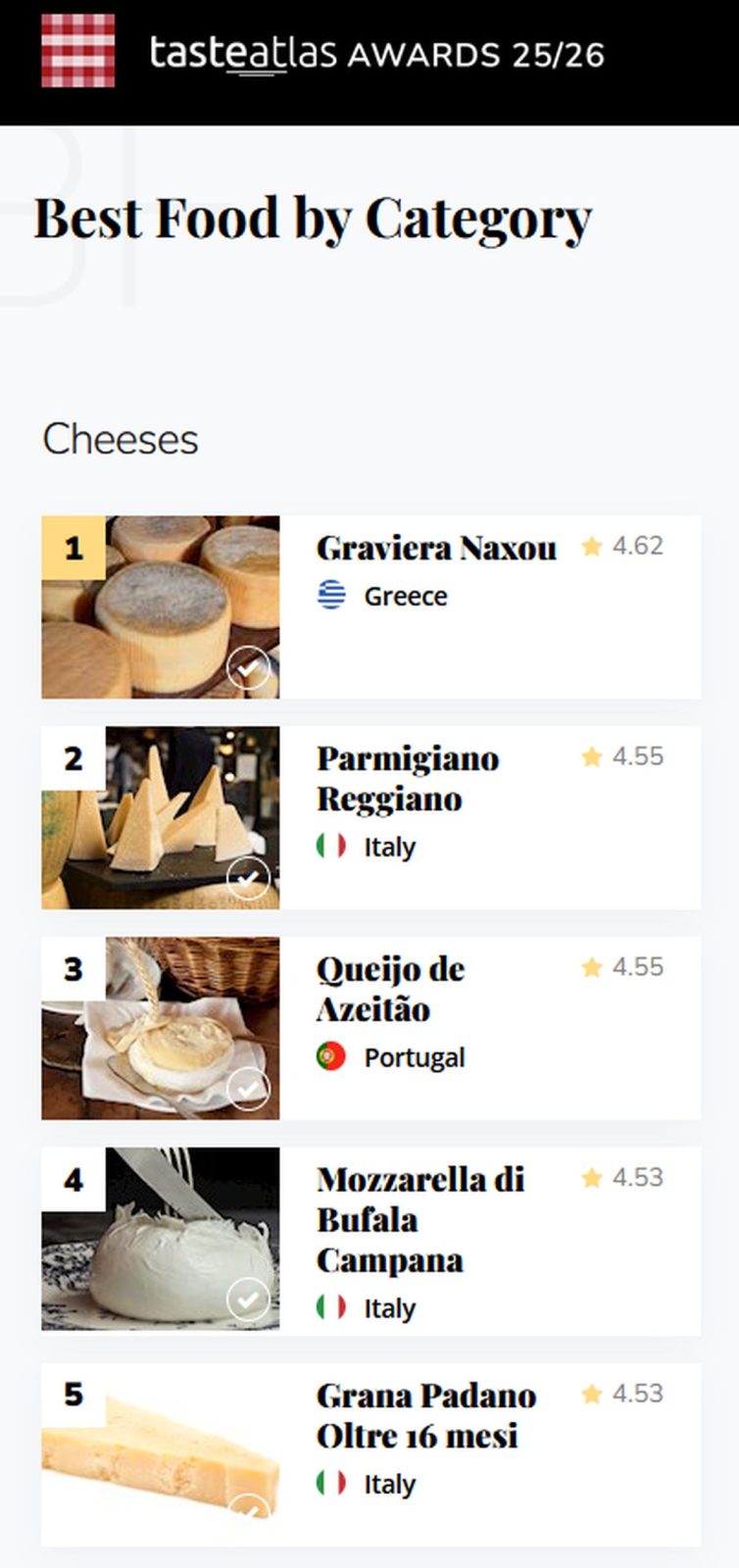
Task: View the Queijo de Azeitão entry
Action: tap(390, 989)
